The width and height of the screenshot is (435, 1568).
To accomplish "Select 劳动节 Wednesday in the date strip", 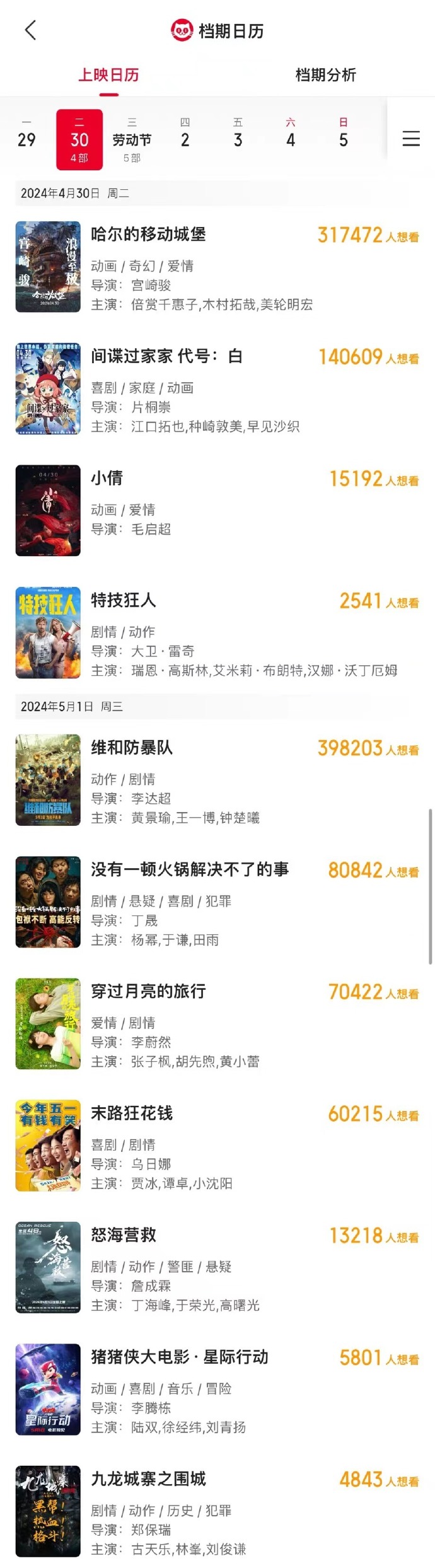I will point(132,140).
